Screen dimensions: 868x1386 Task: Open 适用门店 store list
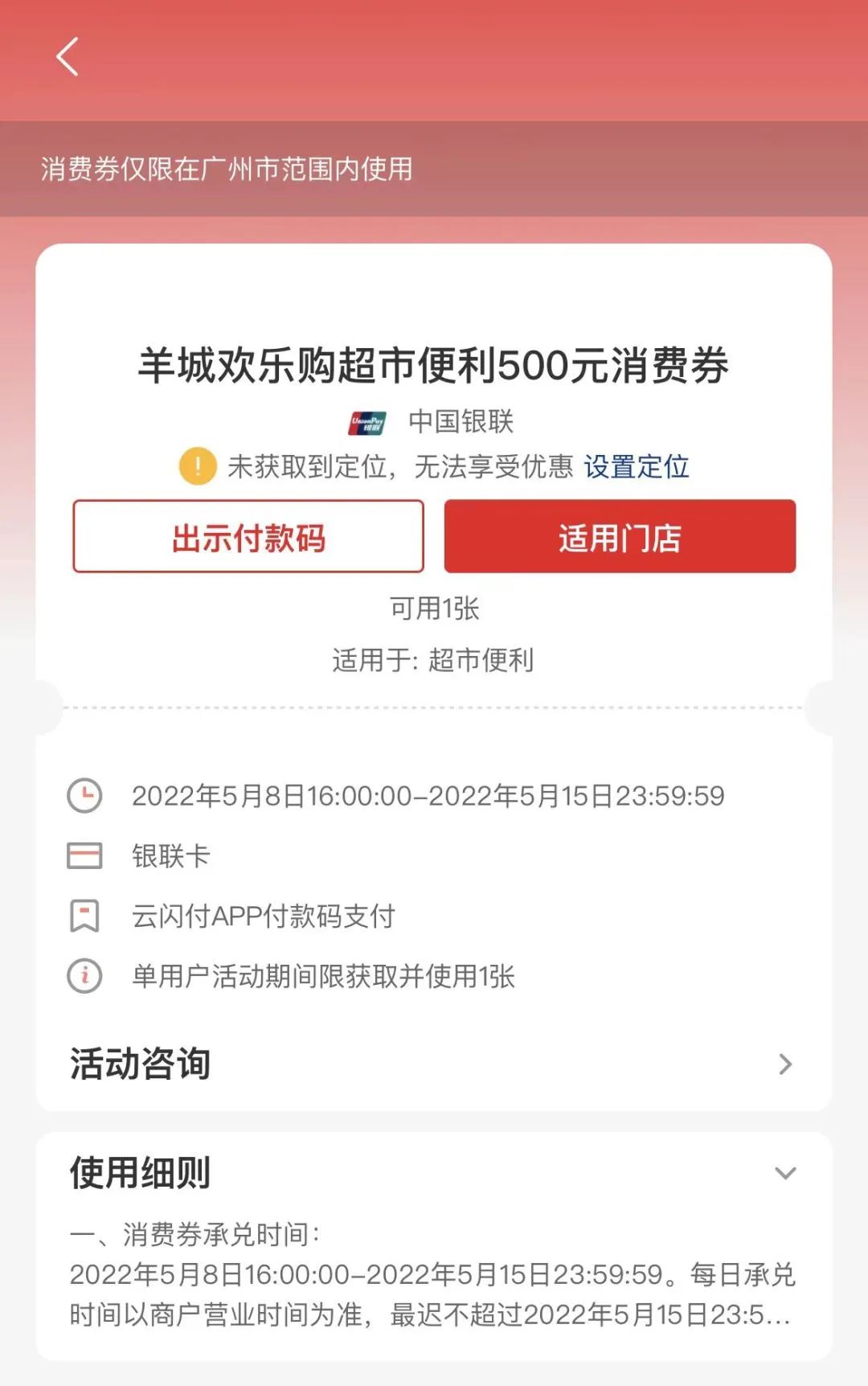click(x=620, y=537)
